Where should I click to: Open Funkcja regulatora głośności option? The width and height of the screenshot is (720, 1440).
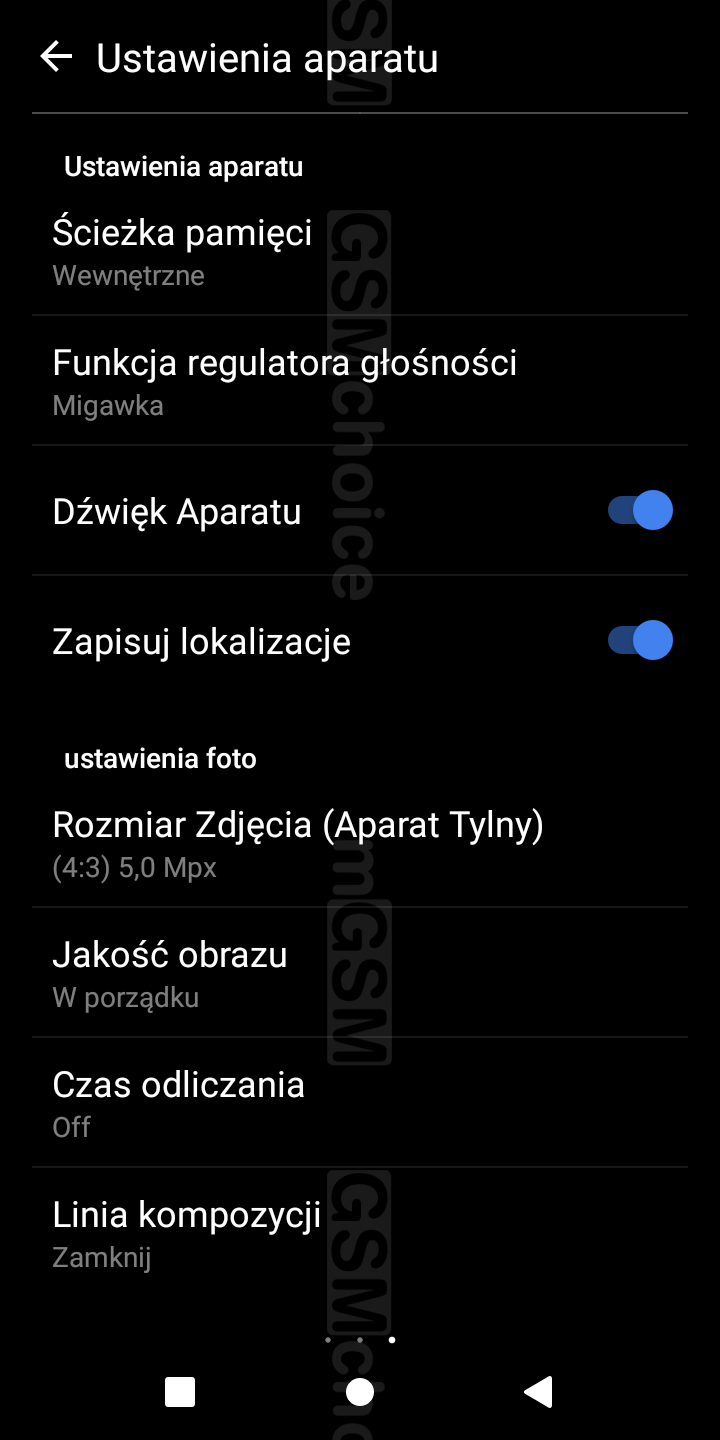(360, 381)
